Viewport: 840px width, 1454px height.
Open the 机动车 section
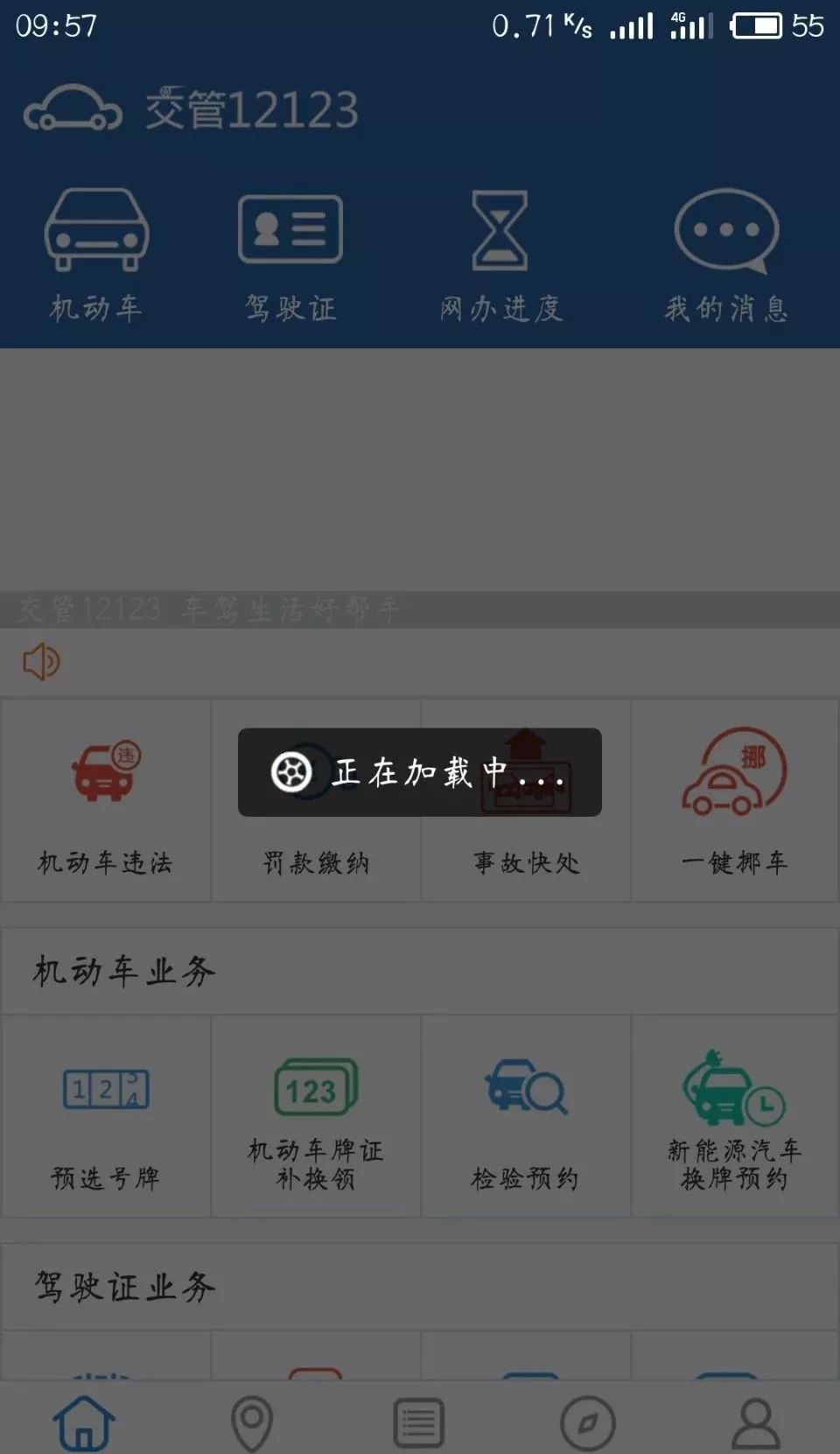click(96, 254)
